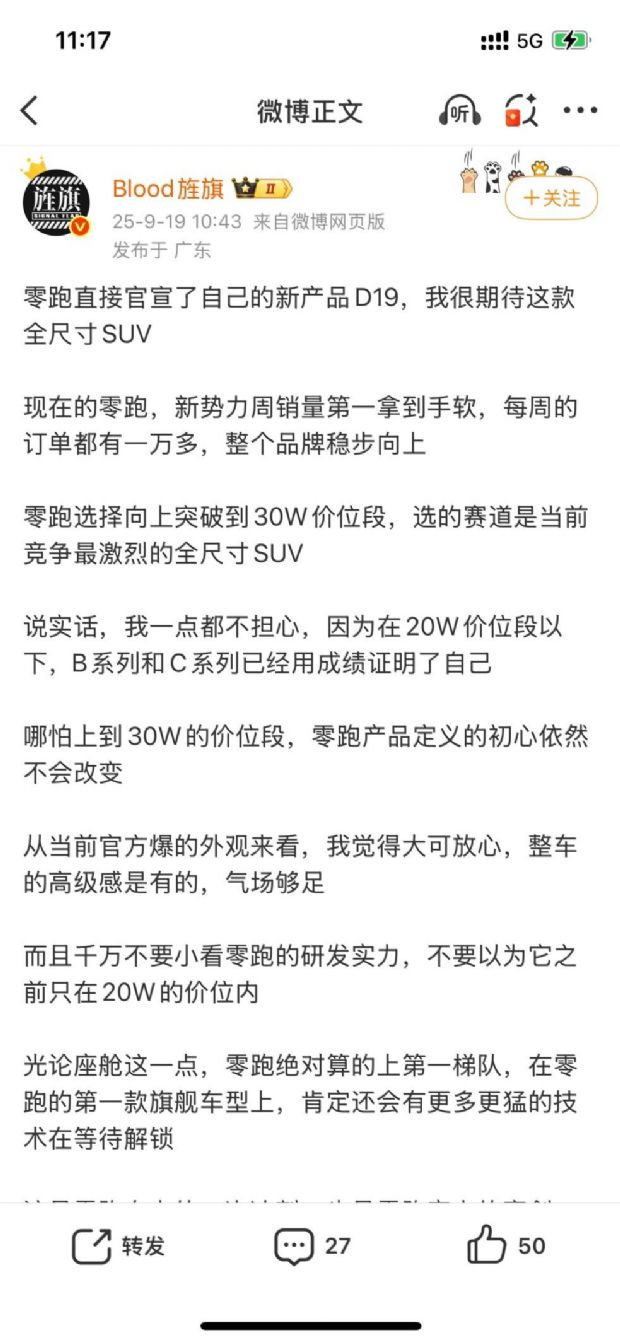620x1342 pixels.
Task: Go back using the back arrow
Action: pos(30,111)
